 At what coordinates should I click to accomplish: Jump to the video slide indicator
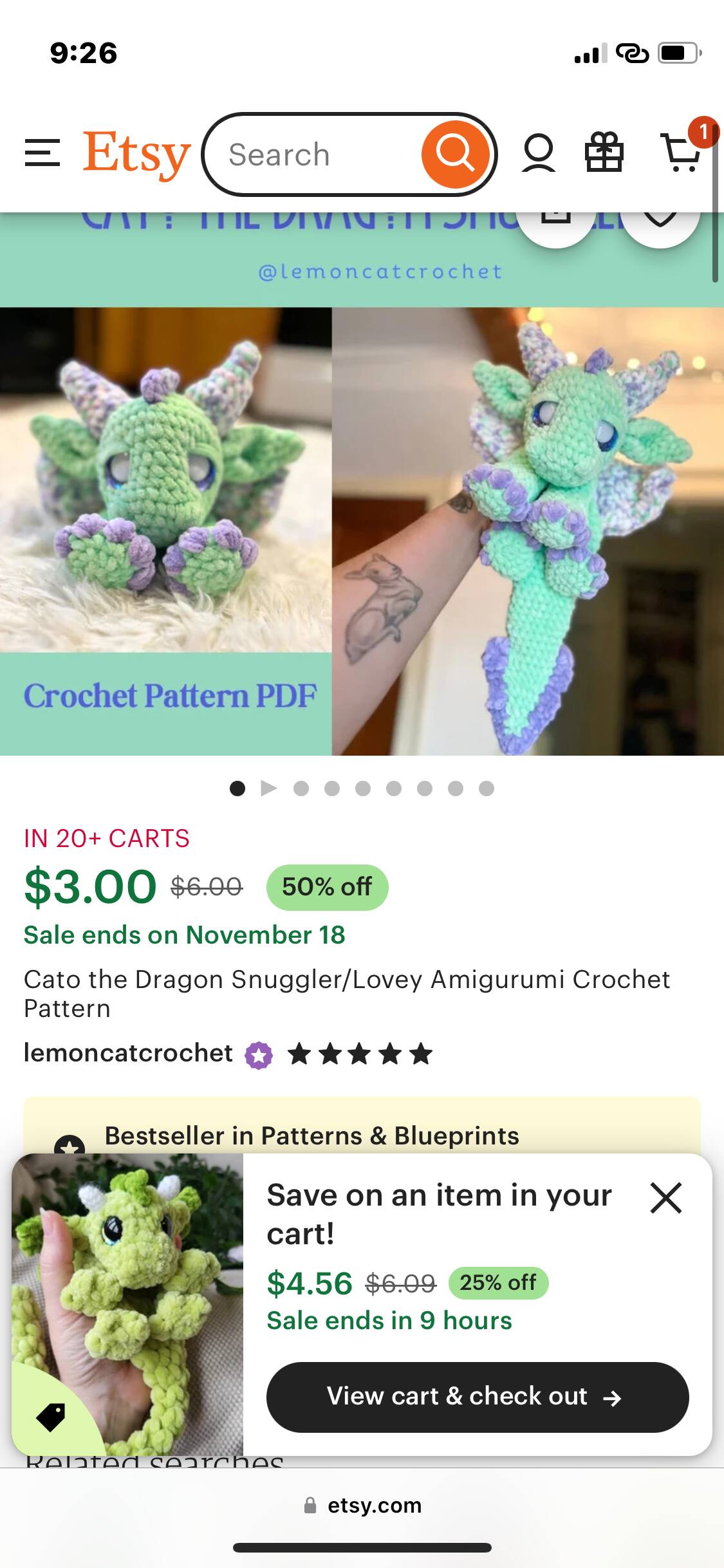point(269,789)
